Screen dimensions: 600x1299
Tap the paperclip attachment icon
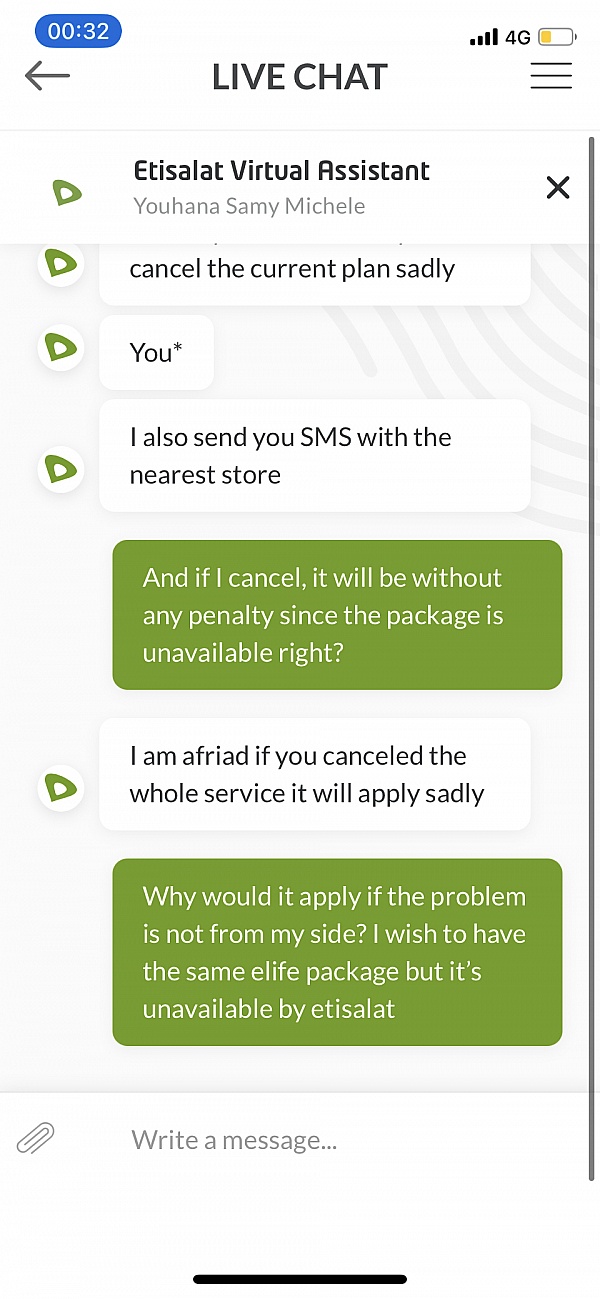tap(36, 1138)
